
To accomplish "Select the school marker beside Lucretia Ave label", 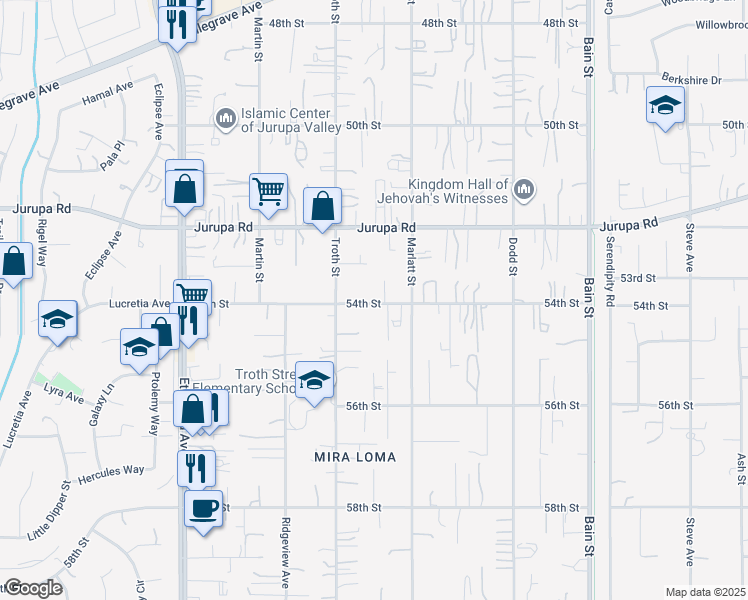I will click(x=58, y=321).
